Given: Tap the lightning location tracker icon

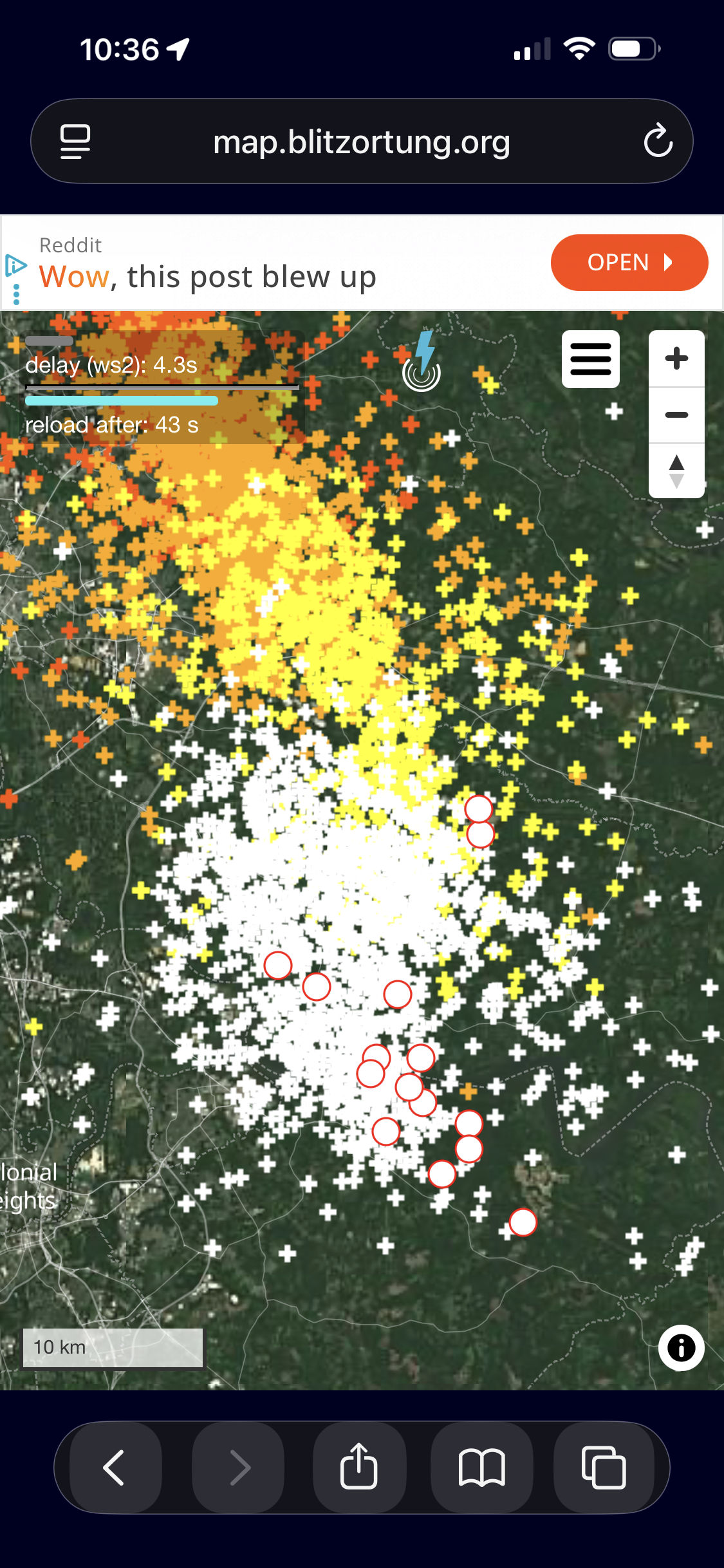Looking at the screenshot, I should (422, 362).
